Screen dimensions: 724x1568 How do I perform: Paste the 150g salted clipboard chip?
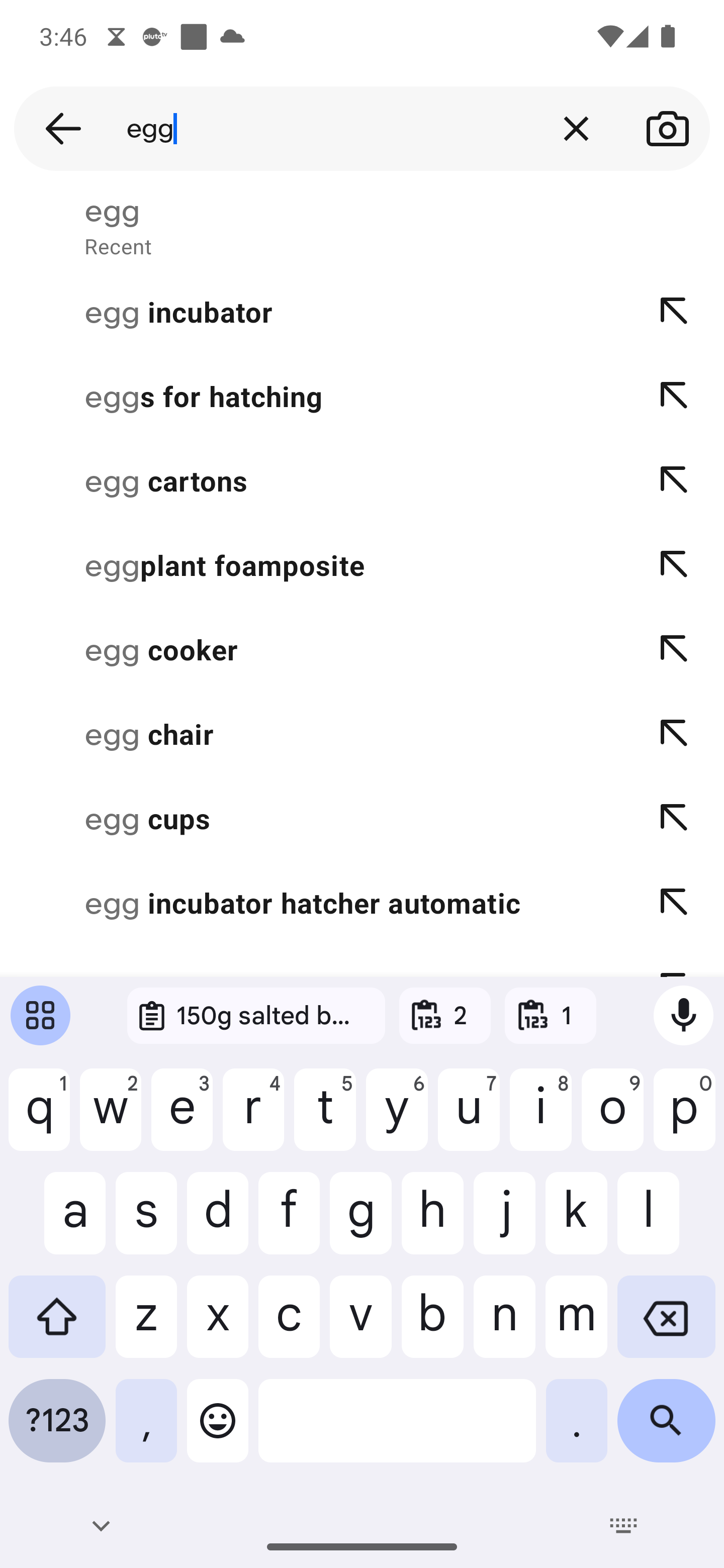click(256, 1015)
